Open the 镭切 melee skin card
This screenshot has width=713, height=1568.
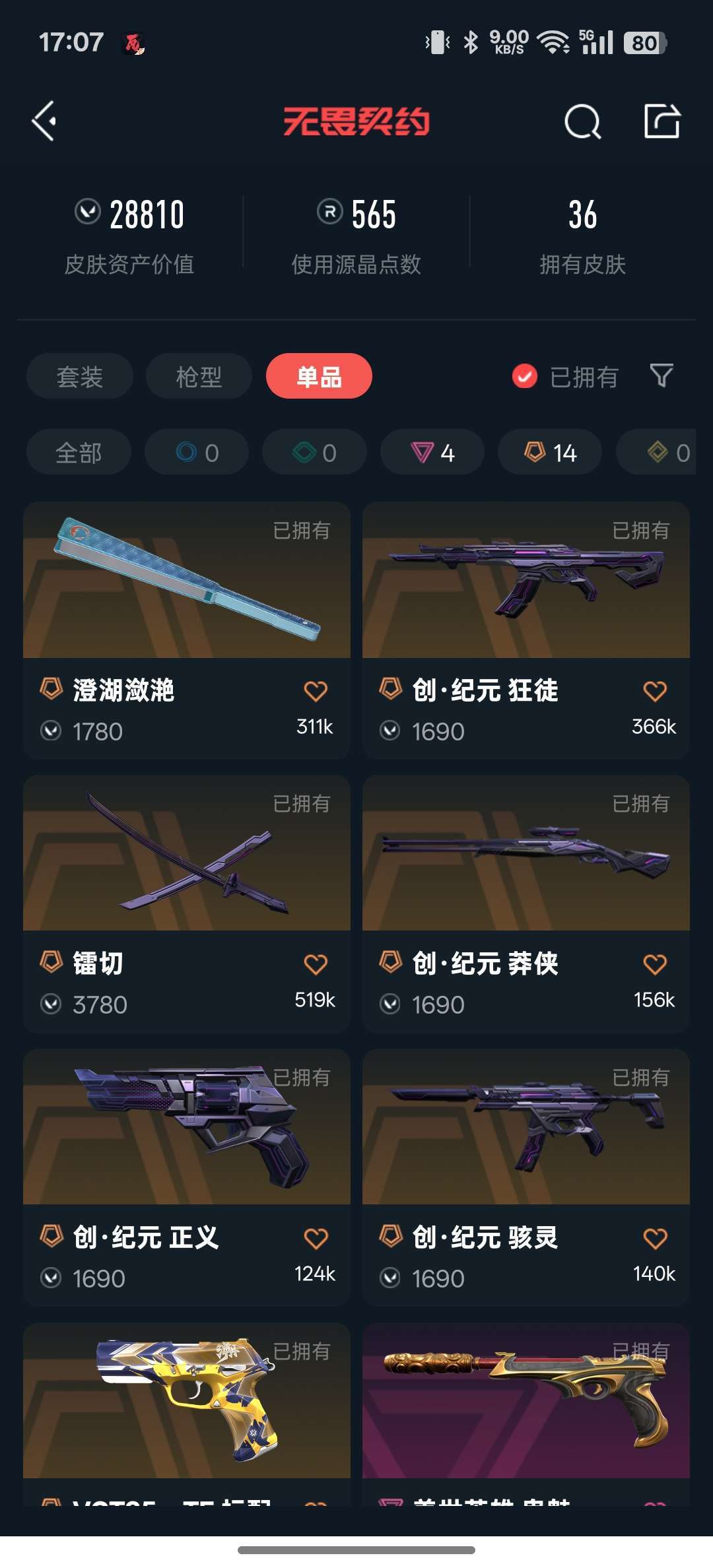[187, 903]
